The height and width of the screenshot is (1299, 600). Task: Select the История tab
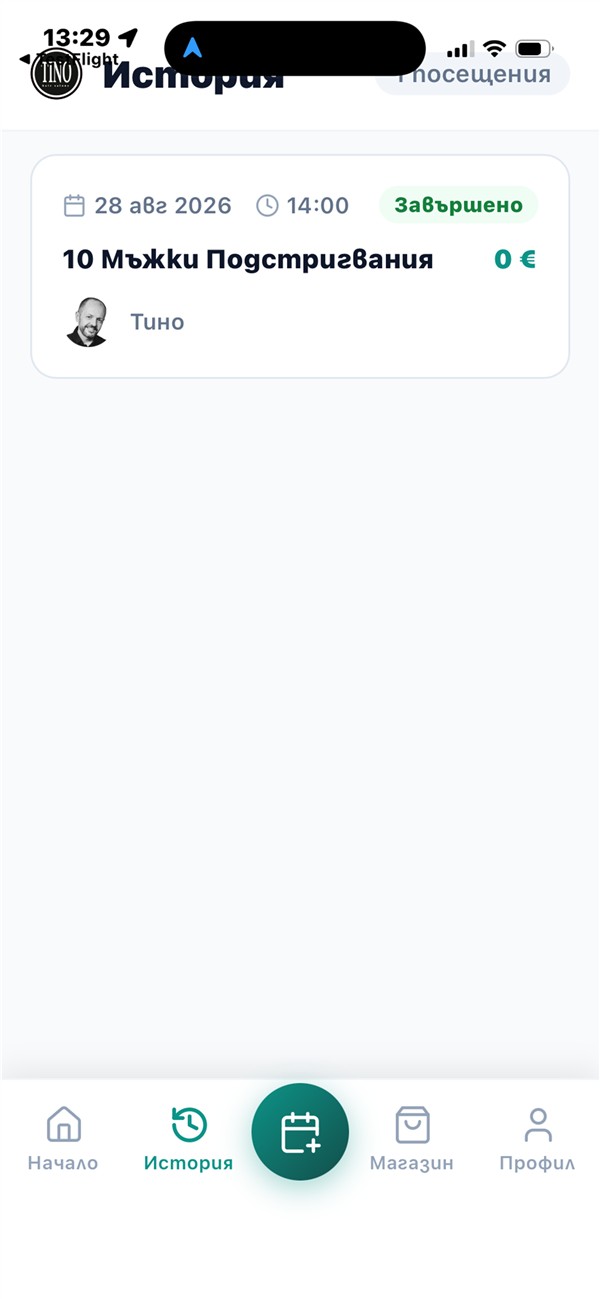coord(188,1138)
